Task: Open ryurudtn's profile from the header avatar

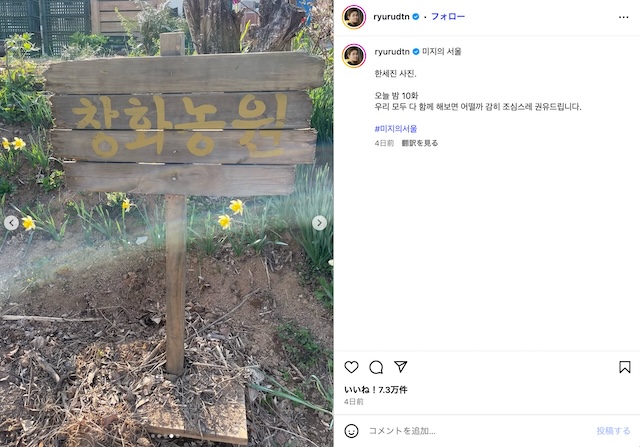Action: [353, 17]
